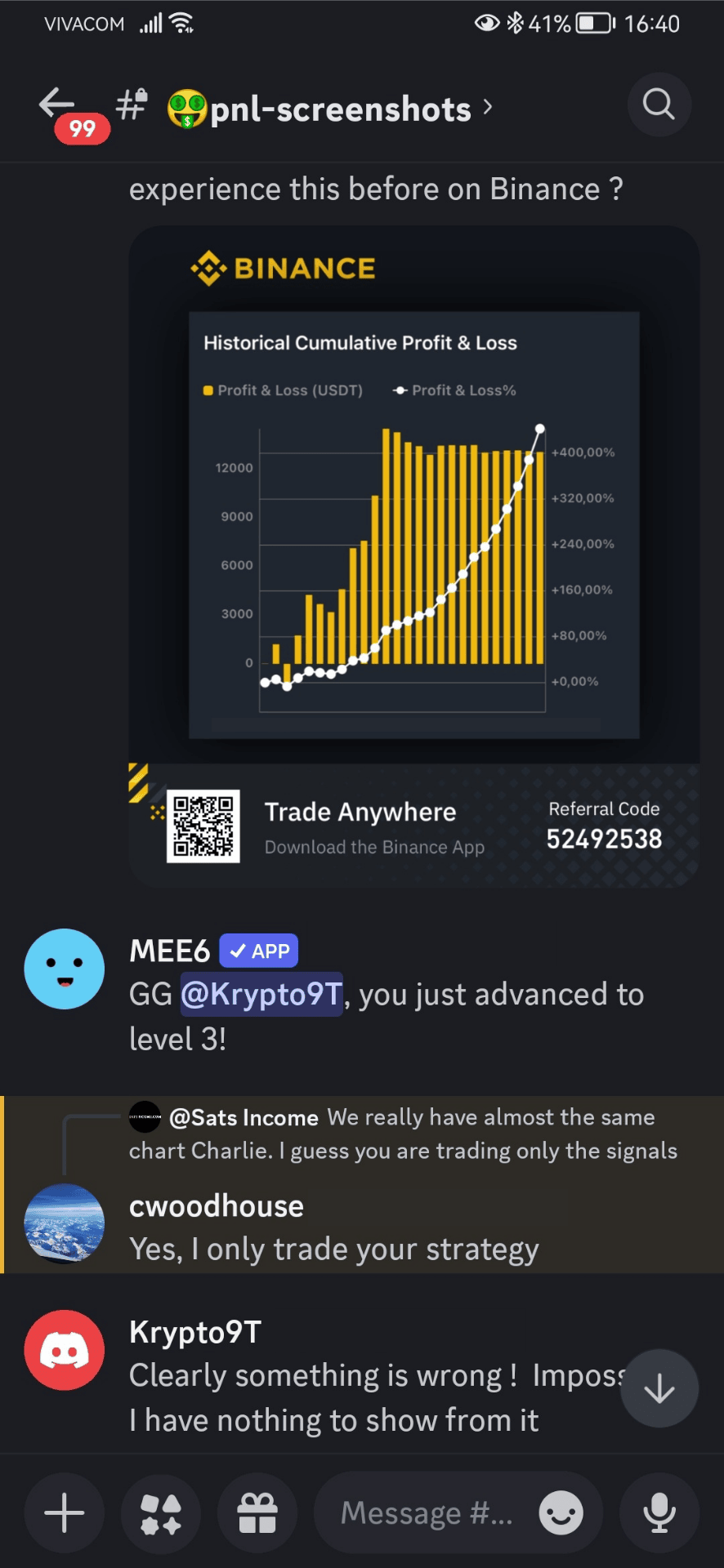Image resolution: width=724 pixels, height=1568 pixels.
Task: Record a voice message with microphone
Action: point(659,1513)
